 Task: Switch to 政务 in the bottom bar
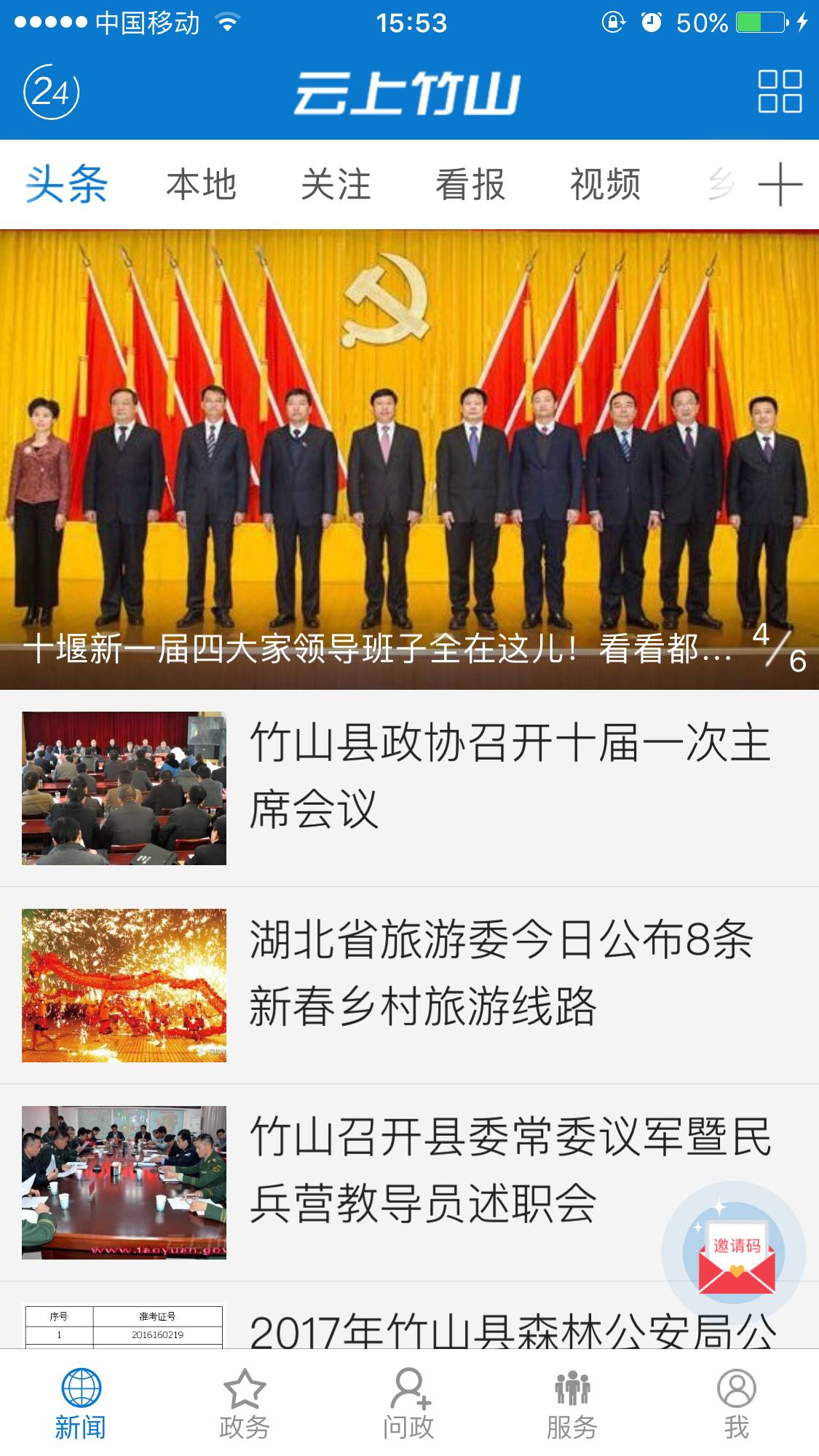[245, 1404]
